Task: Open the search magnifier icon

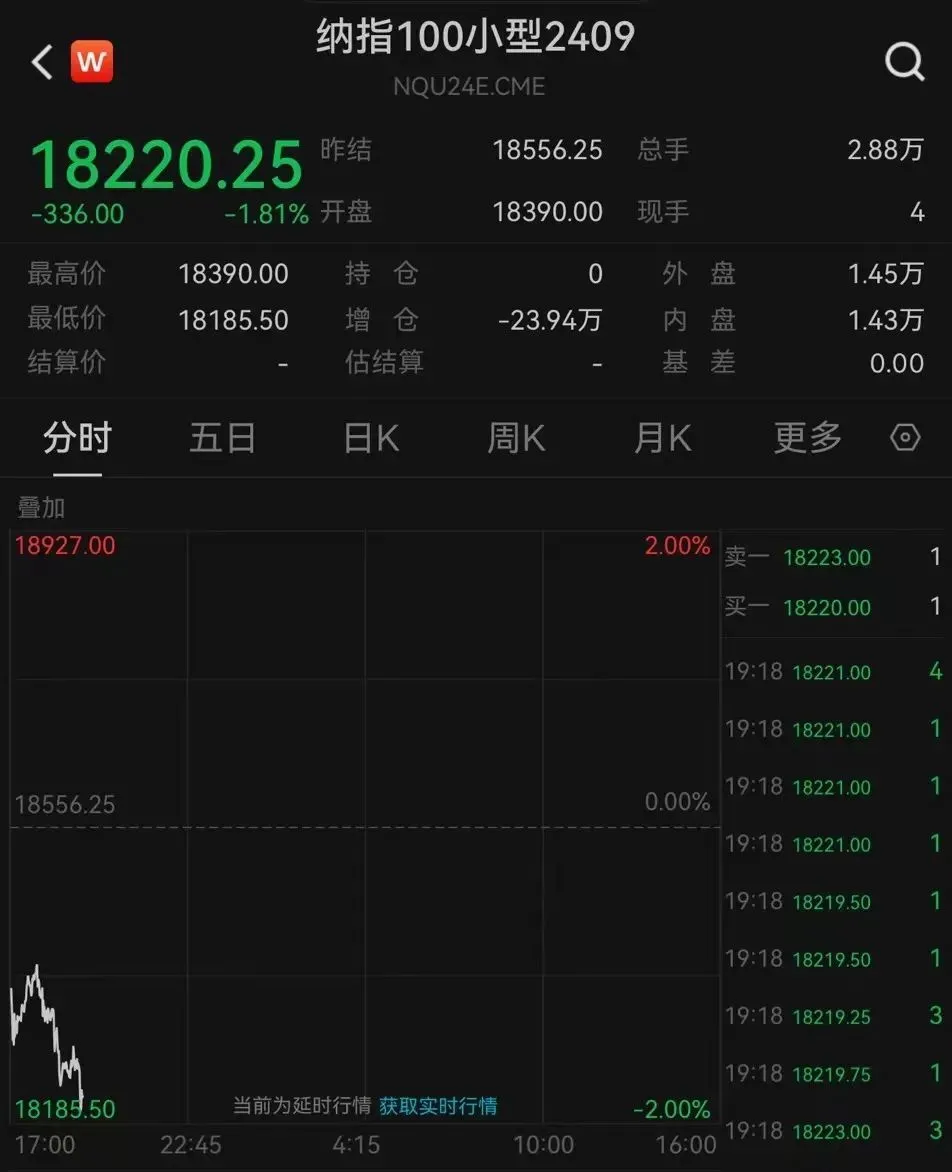Action: (904, 63)
